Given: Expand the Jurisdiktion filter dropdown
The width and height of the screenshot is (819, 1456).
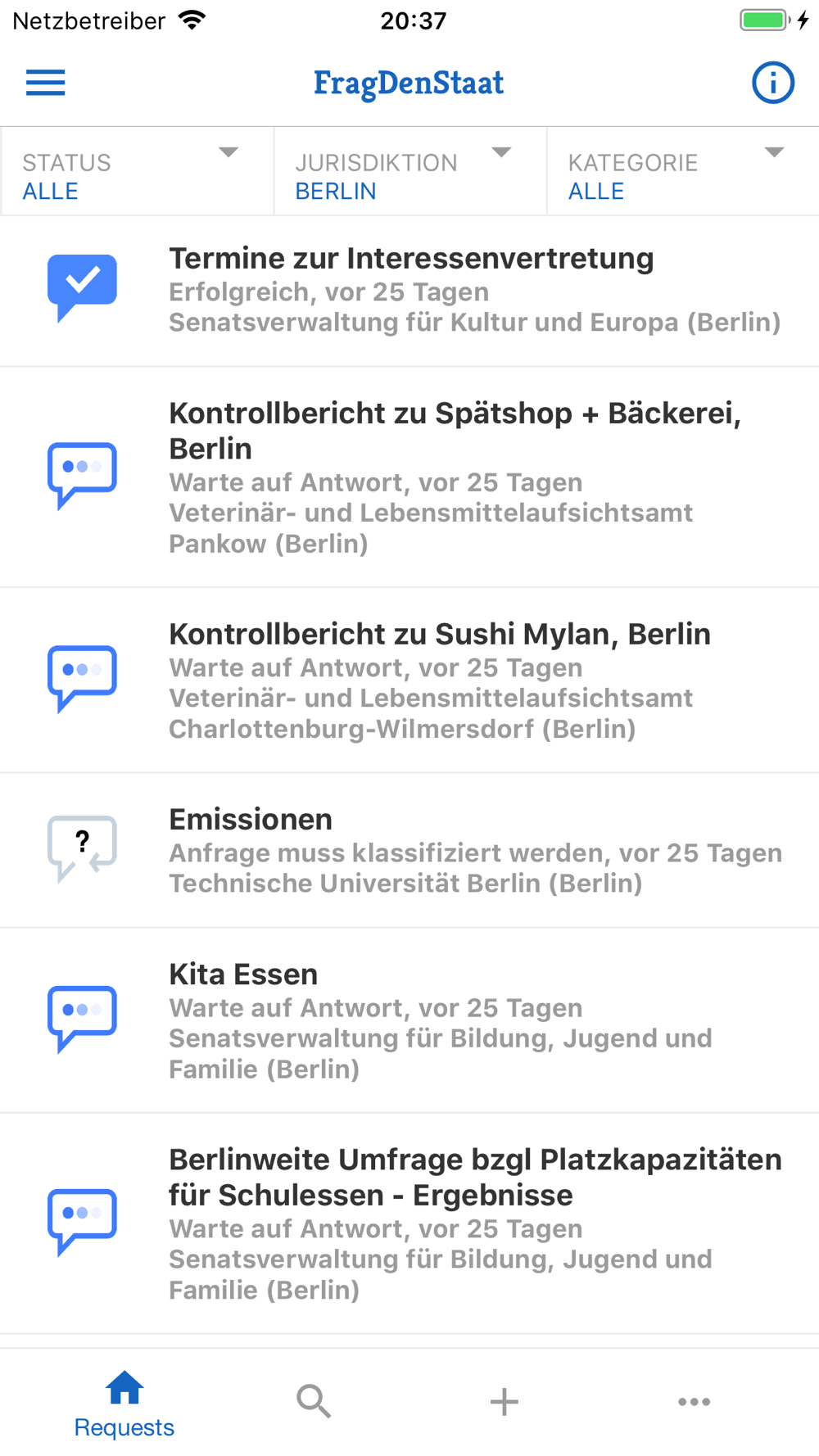Looking at the screenshot, I should click(x=410, y=172).
